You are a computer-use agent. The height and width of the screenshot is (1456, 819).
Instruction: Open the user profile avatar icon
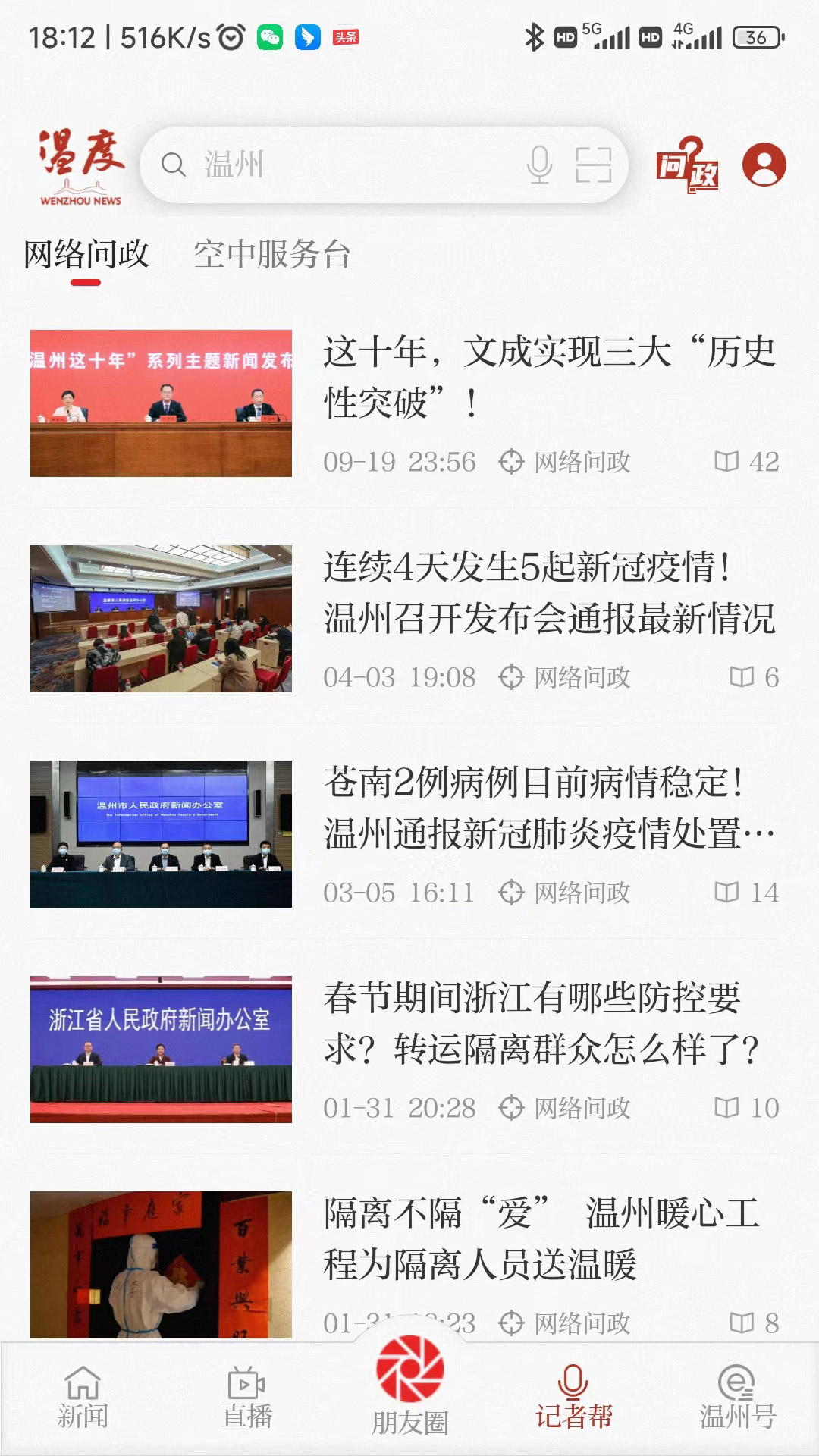click(x=765, y=165)
